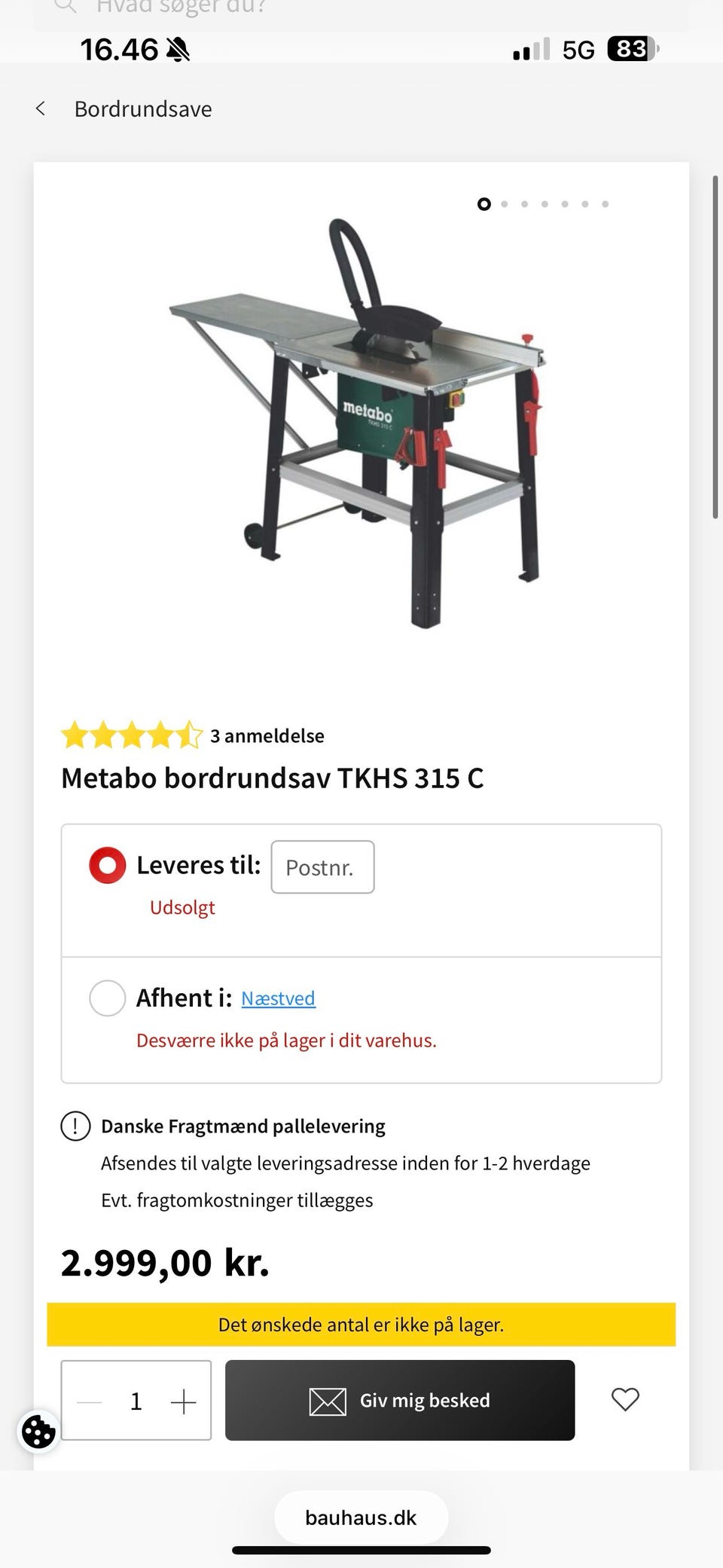Go back to Bordrundsave category

point(41,109)
